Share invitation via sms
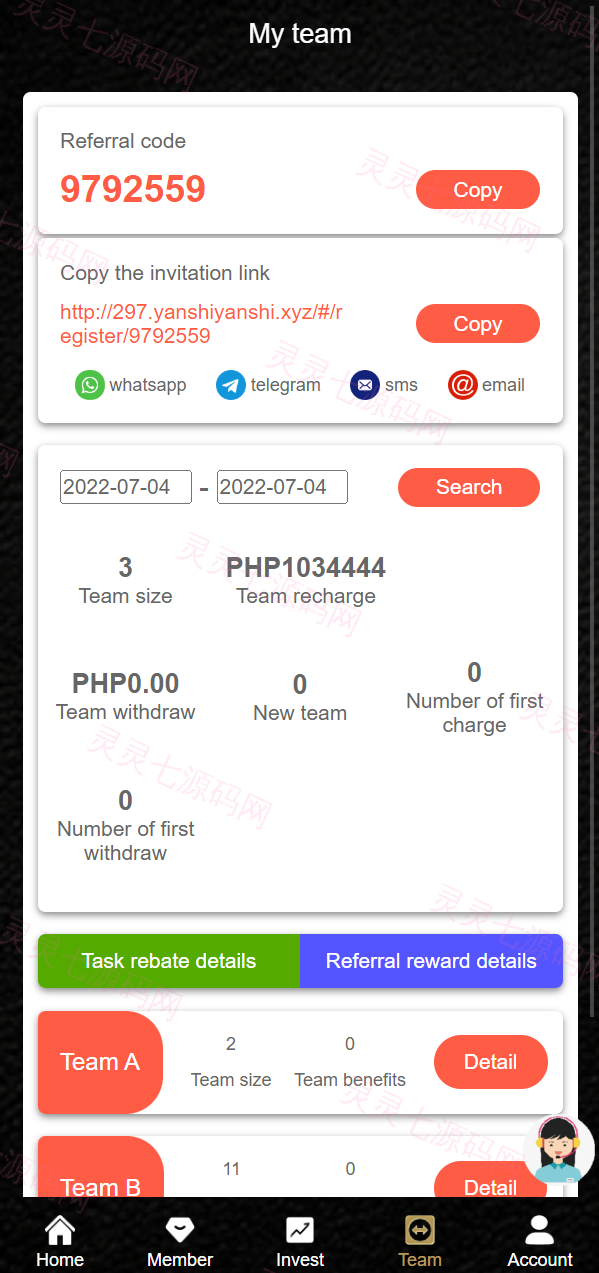 (384, 385)
